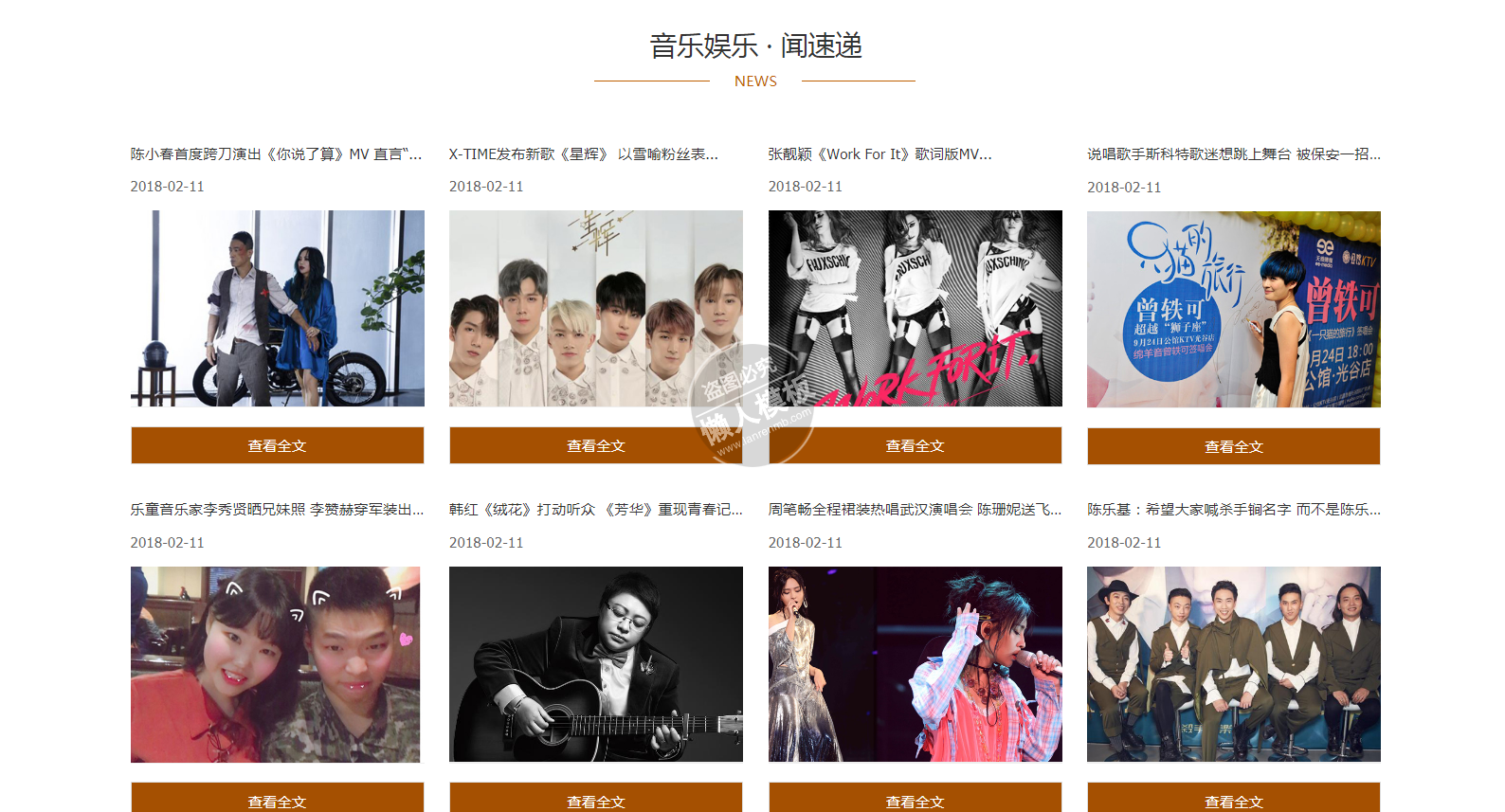Viewport: 1505px width, 812px height.
Task: Open the 周笔畅 concert photo tile
Action: point(915,664)
